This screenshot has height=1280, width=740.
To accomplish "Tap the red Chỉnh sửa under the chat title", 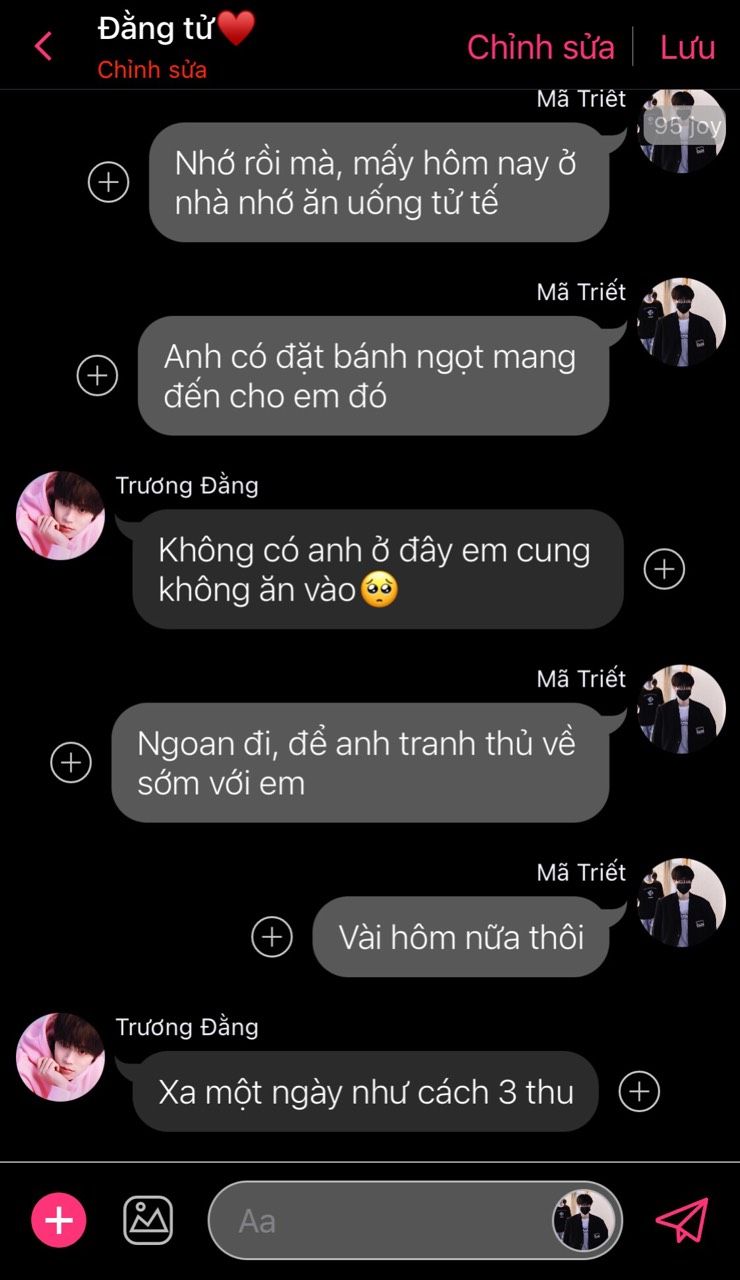I will (152, 71).
